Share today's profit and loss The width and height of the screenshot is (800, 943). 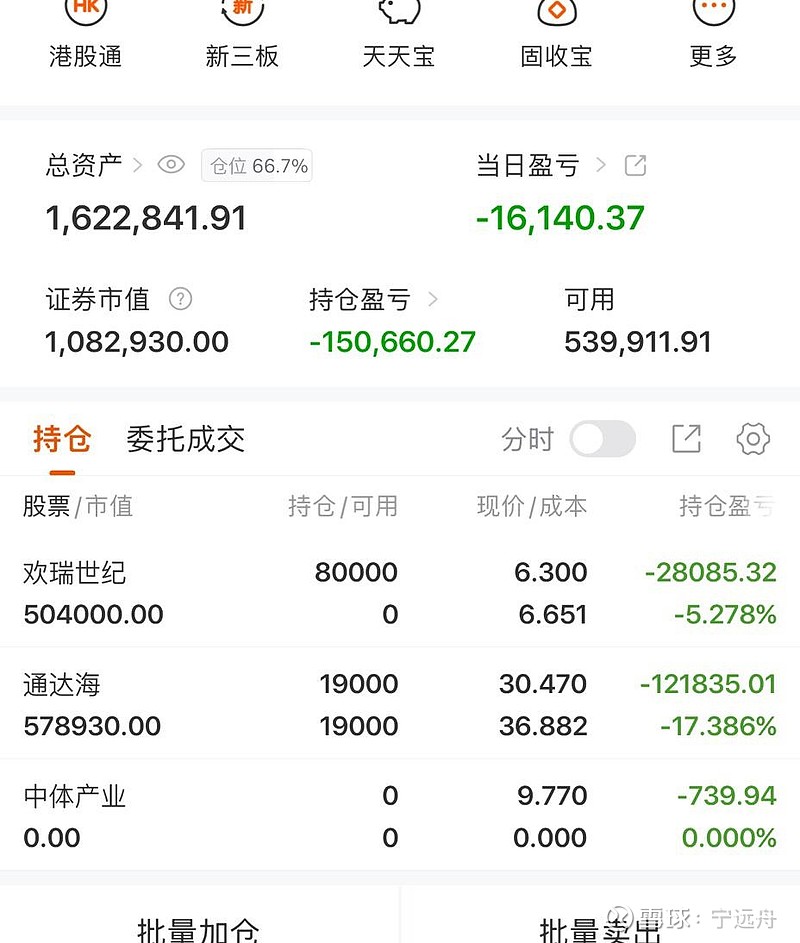click(x=635, y=166)
